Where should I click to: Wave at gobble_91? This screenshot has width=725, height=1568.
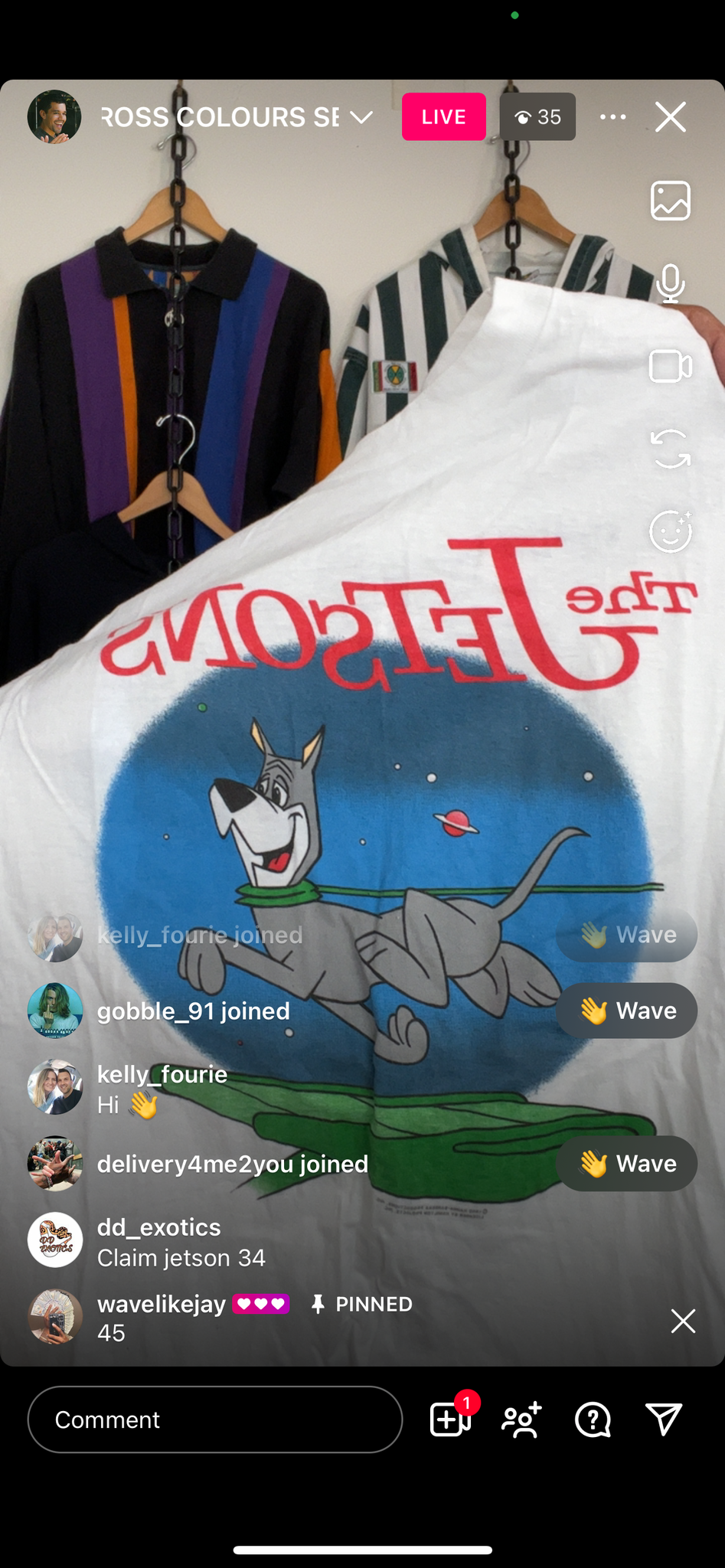[626, 1011]
